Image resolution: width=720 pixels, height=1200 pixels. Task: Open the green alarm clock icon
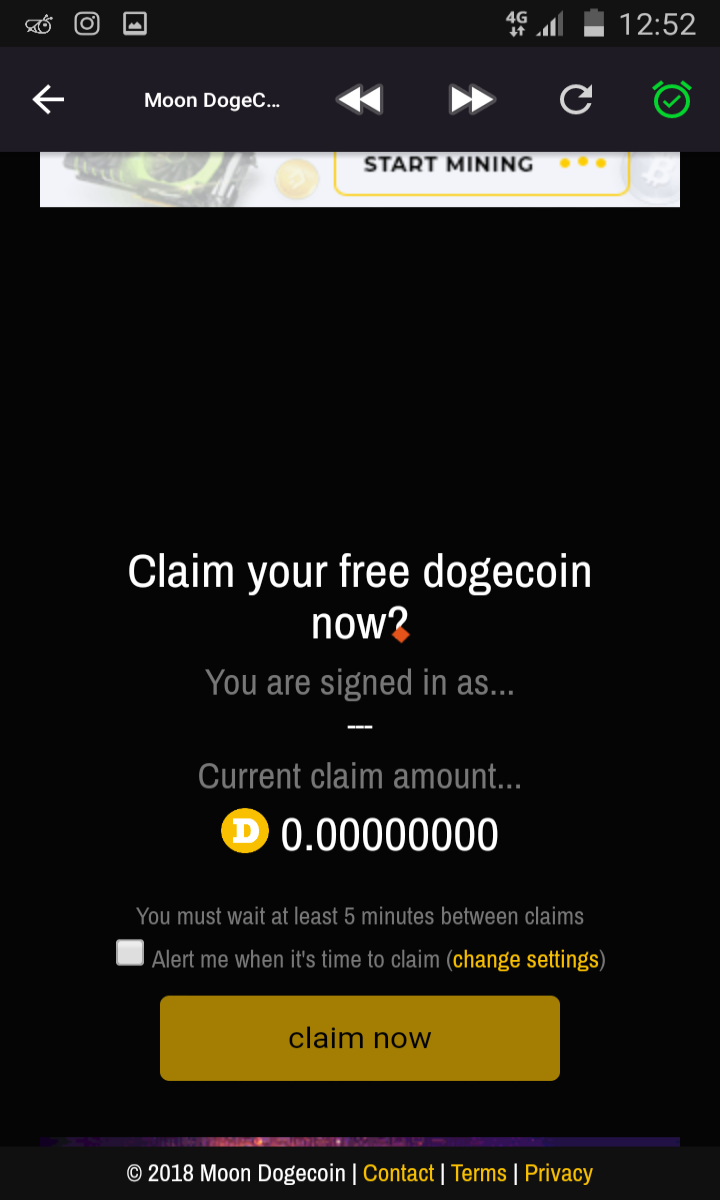(x=671, y=99)
